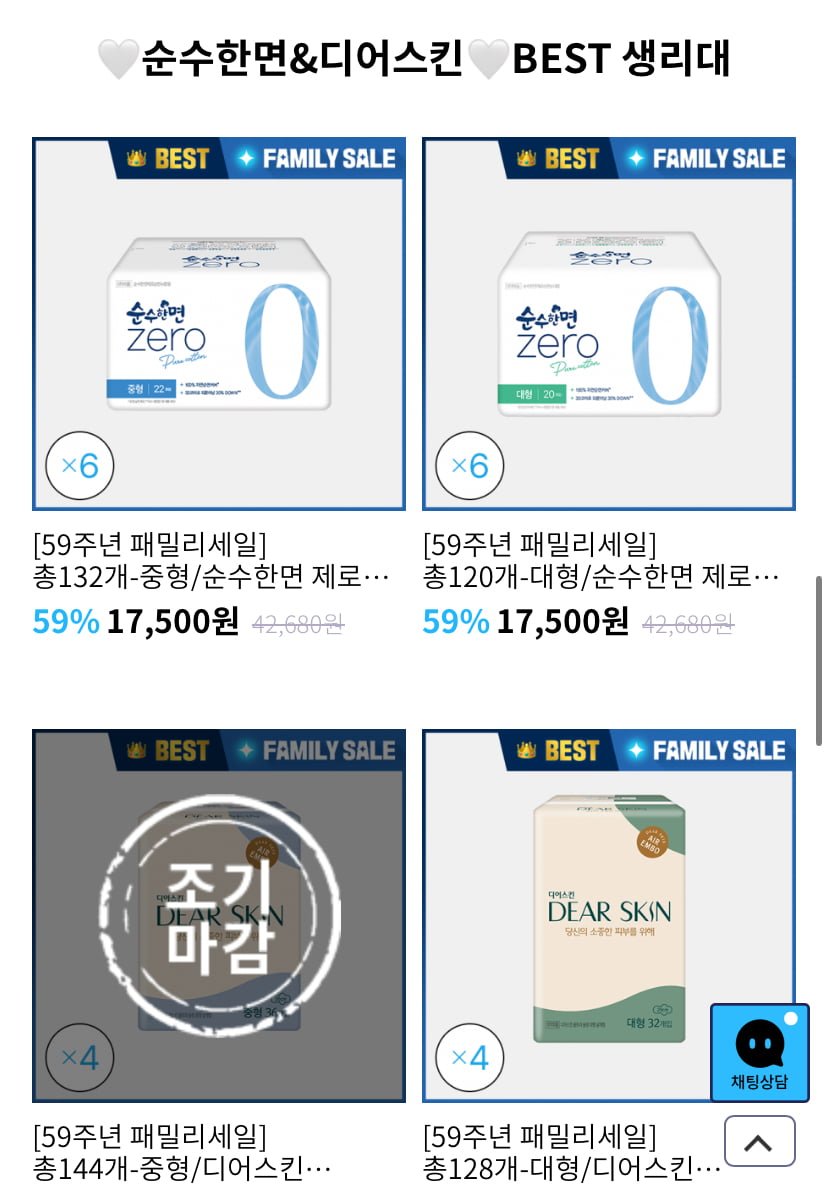The width and height of the screenshot is (828, 1189).
Task: Jump back to top with arrow button
Action: 759,1142
